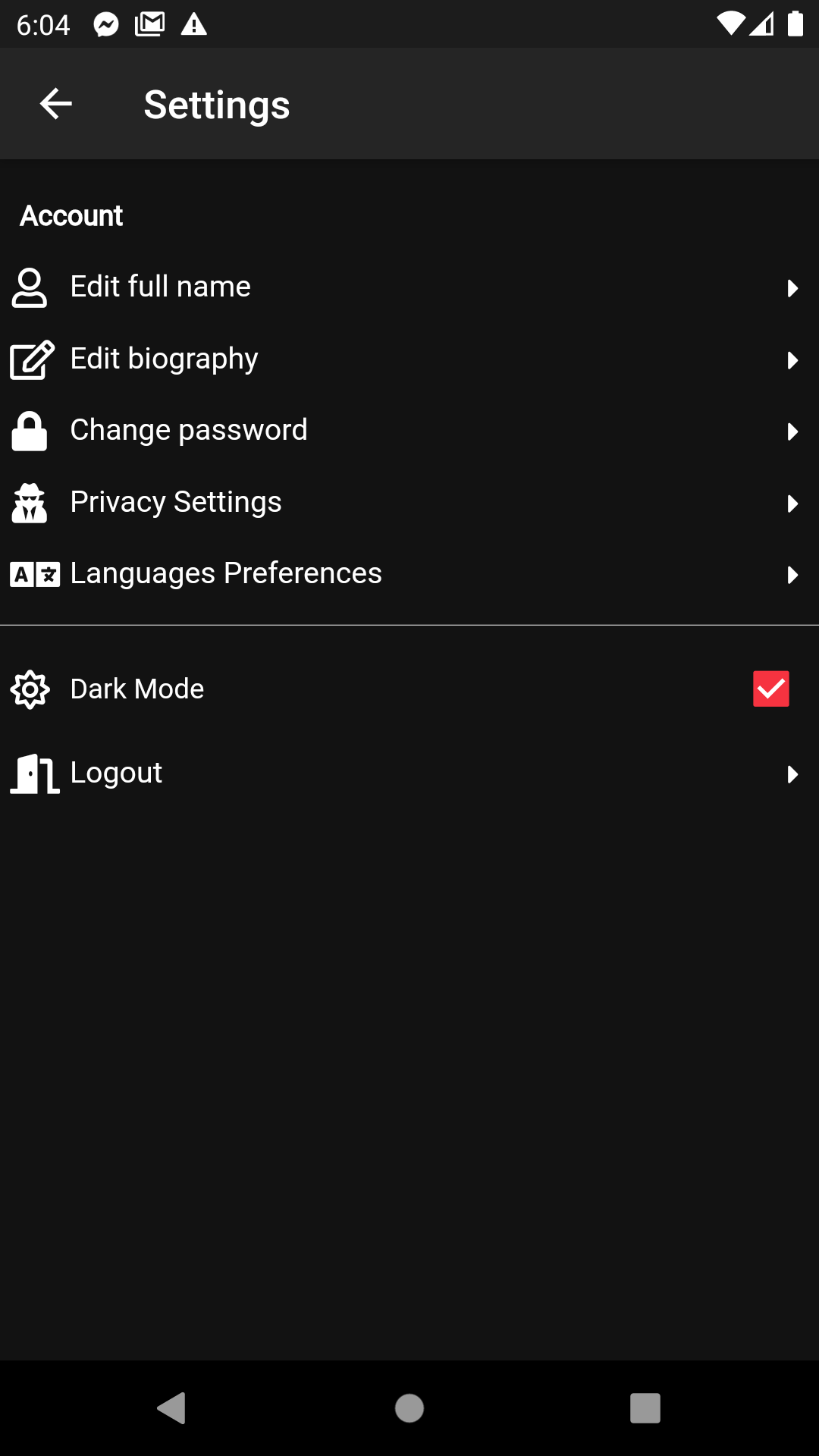Image resolution: width=819 pixels, height=1456 pixels.
Task: Go back from the Settings screen
Action: 55,104
